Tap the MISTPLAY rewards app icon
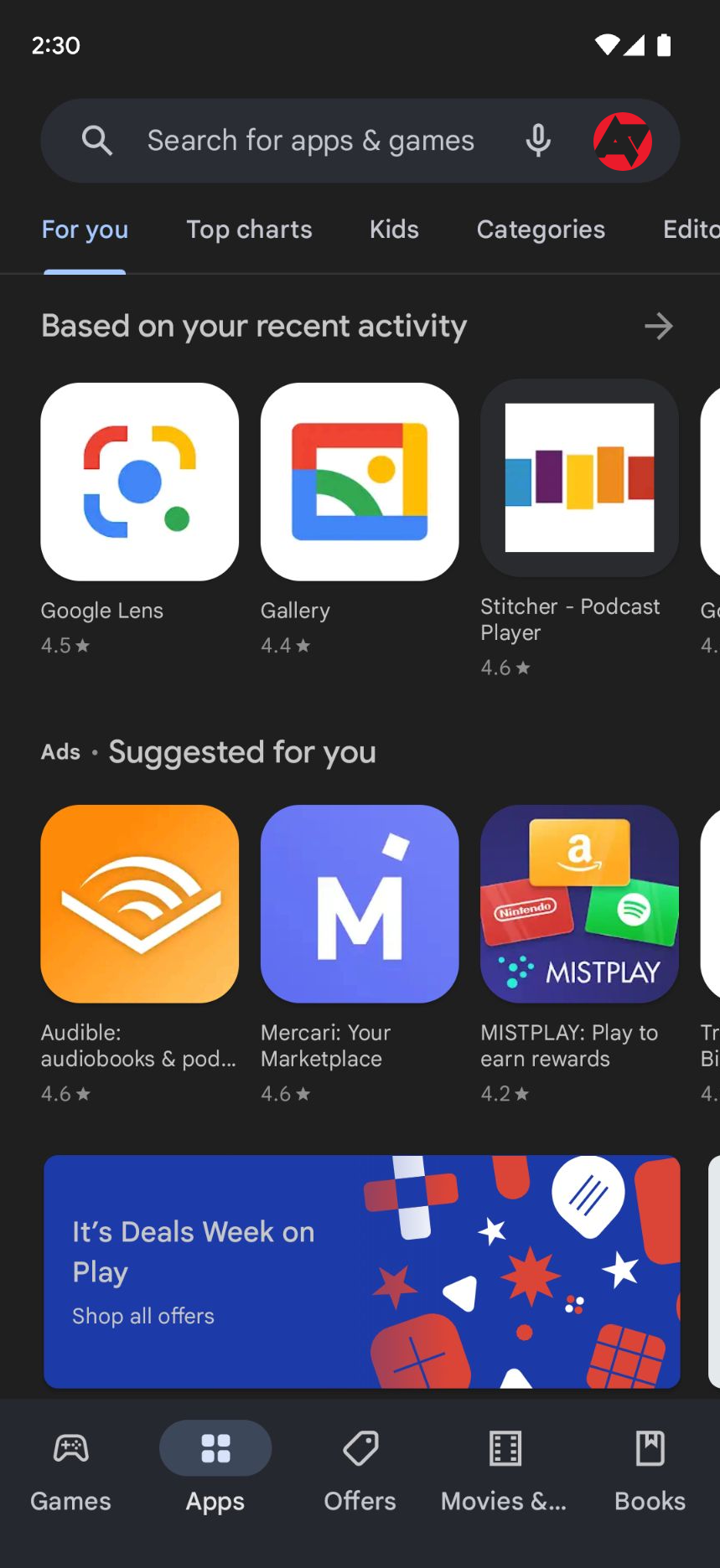 [579, 905]
